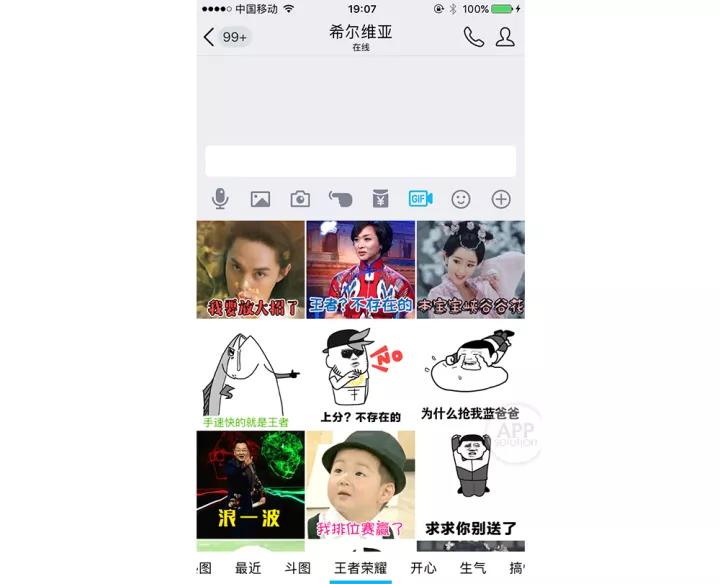Select the 开心 sticker category
Image resolution: width=720 pixels, height=584 pixels.
pyautogui.click(x=423, y=568)
